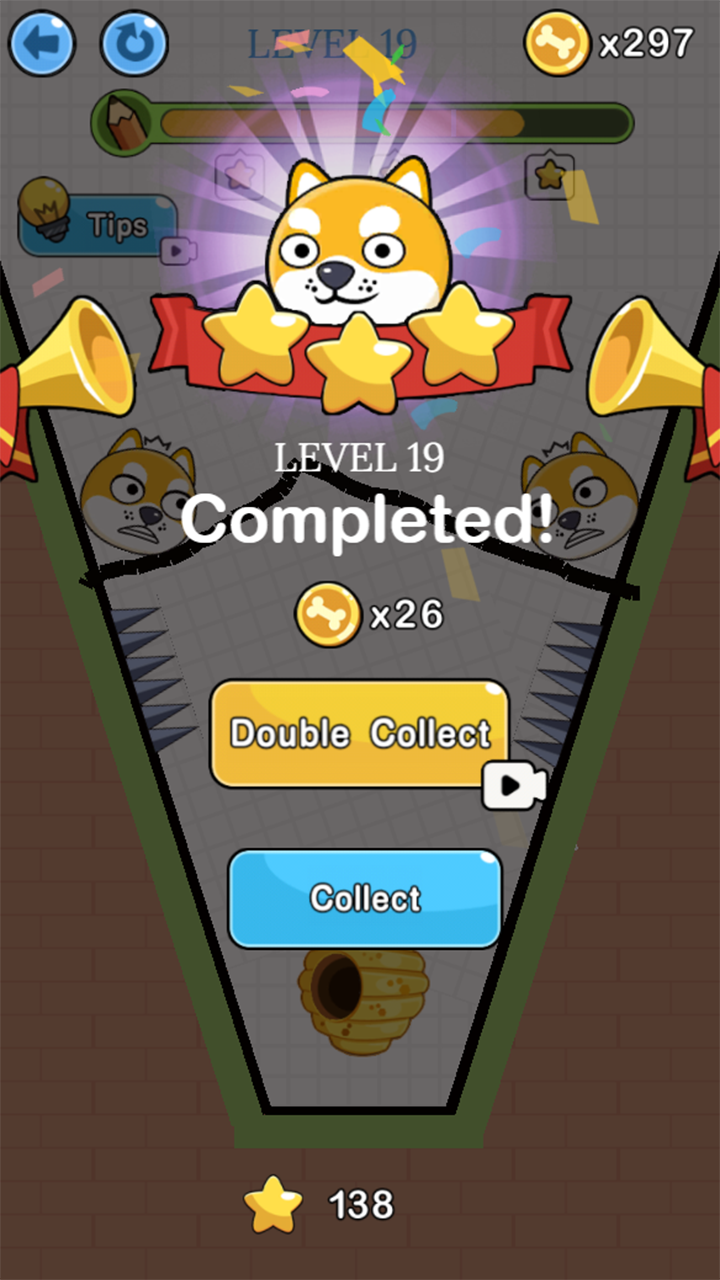Open the Tips hint button
This screenshot has height=1280, width=720.
point(98,224)
